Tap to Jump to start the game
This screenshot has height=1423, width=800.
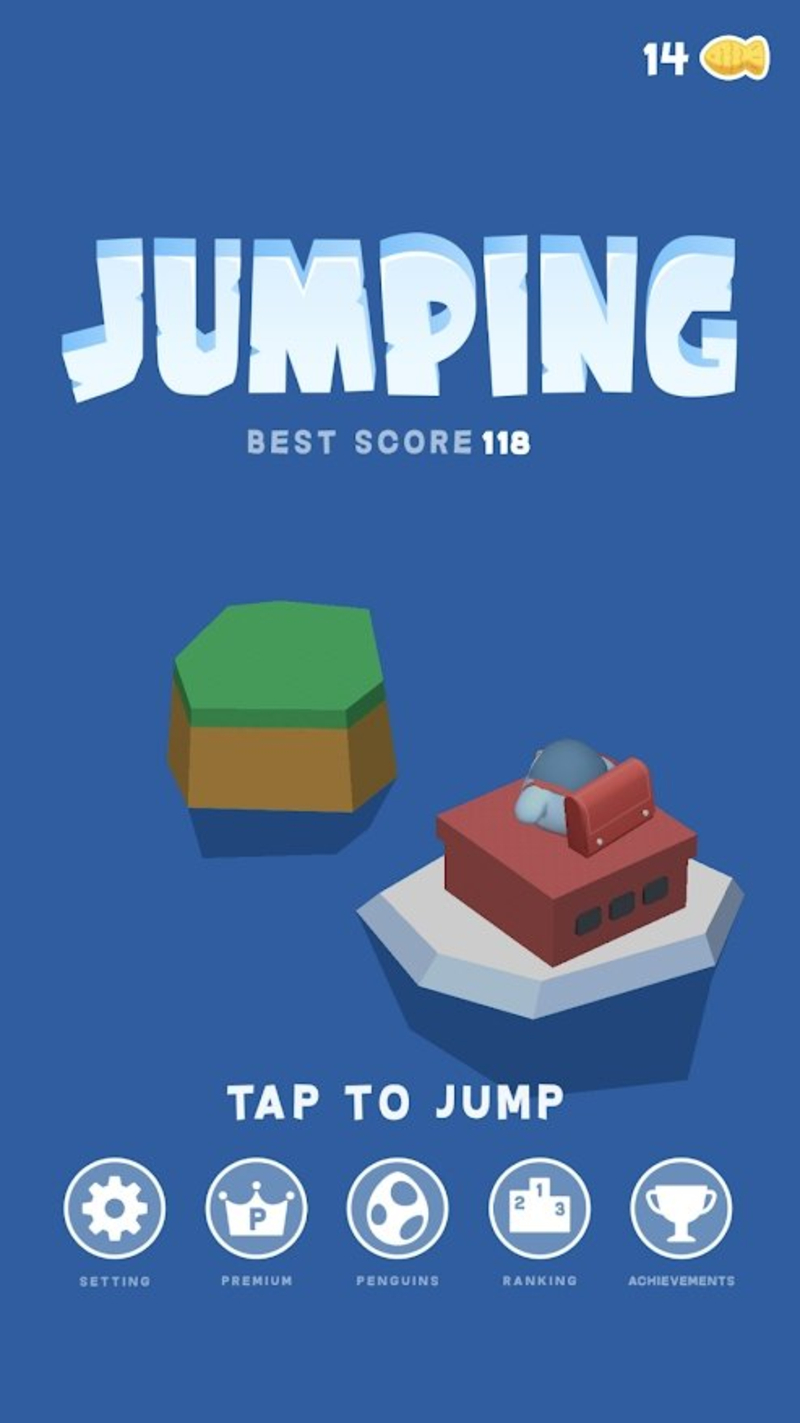396,1102
